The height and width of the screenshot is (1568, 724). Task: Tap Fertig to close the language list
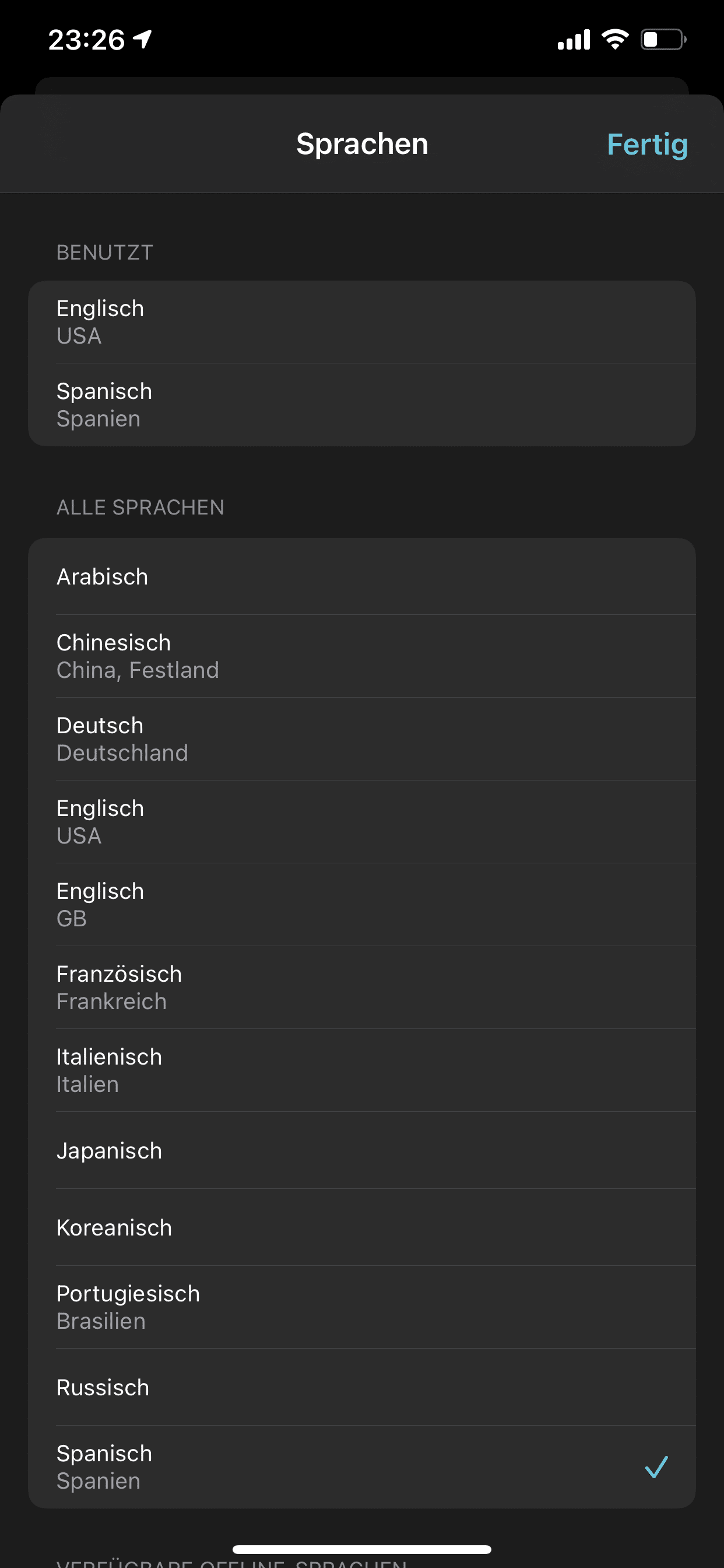[x=646, y=145]
